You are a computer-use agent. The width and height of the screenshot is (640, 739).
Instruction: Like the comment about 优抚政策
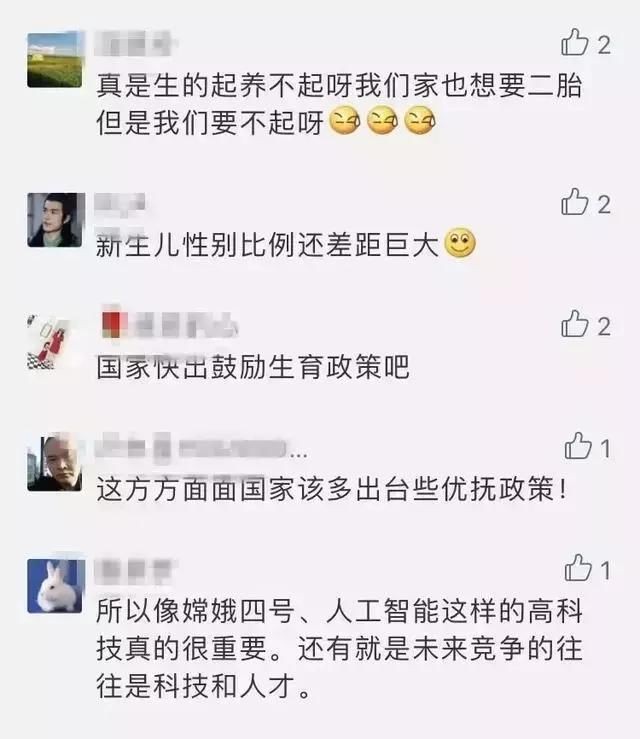click(578, 446)
